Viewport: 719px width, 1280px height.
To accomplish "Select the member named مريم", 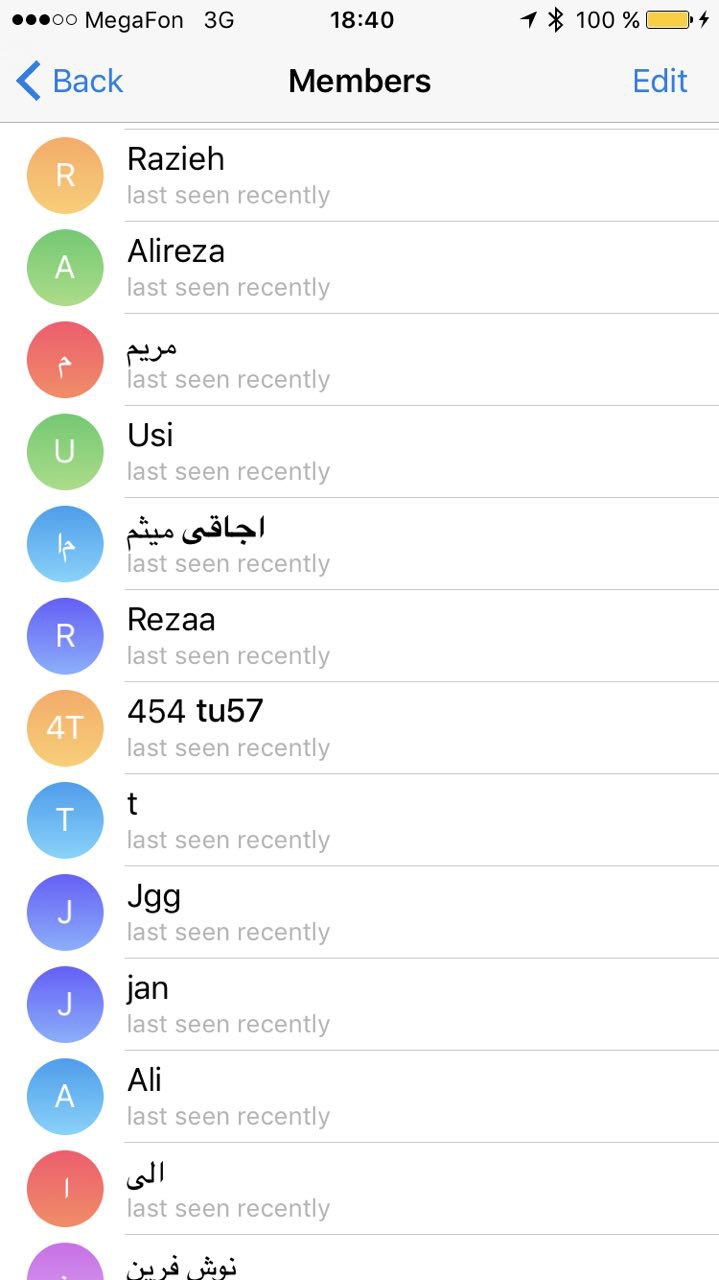I will click(x=360, y=360).
